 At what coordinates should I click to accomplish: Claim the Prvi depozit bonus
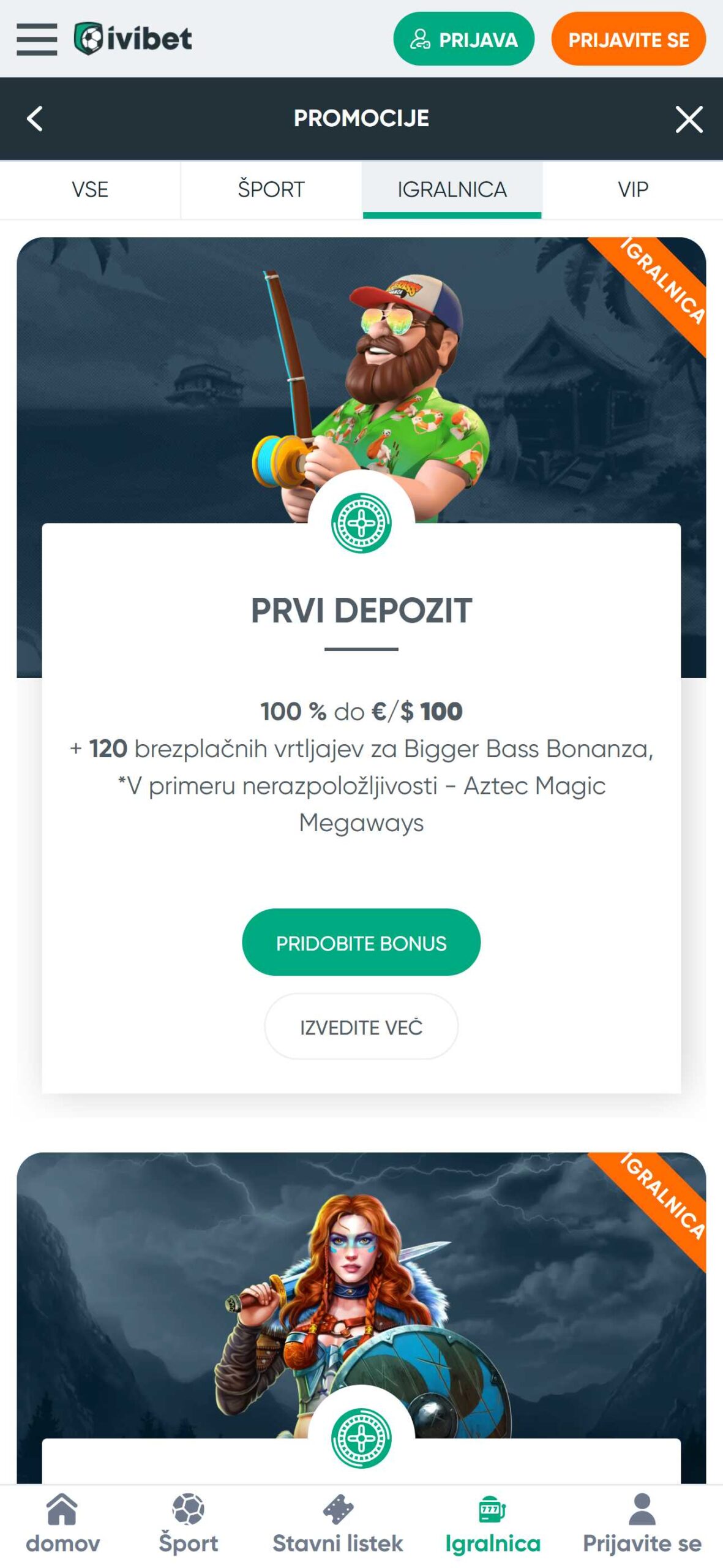click(x=361, y=942)
